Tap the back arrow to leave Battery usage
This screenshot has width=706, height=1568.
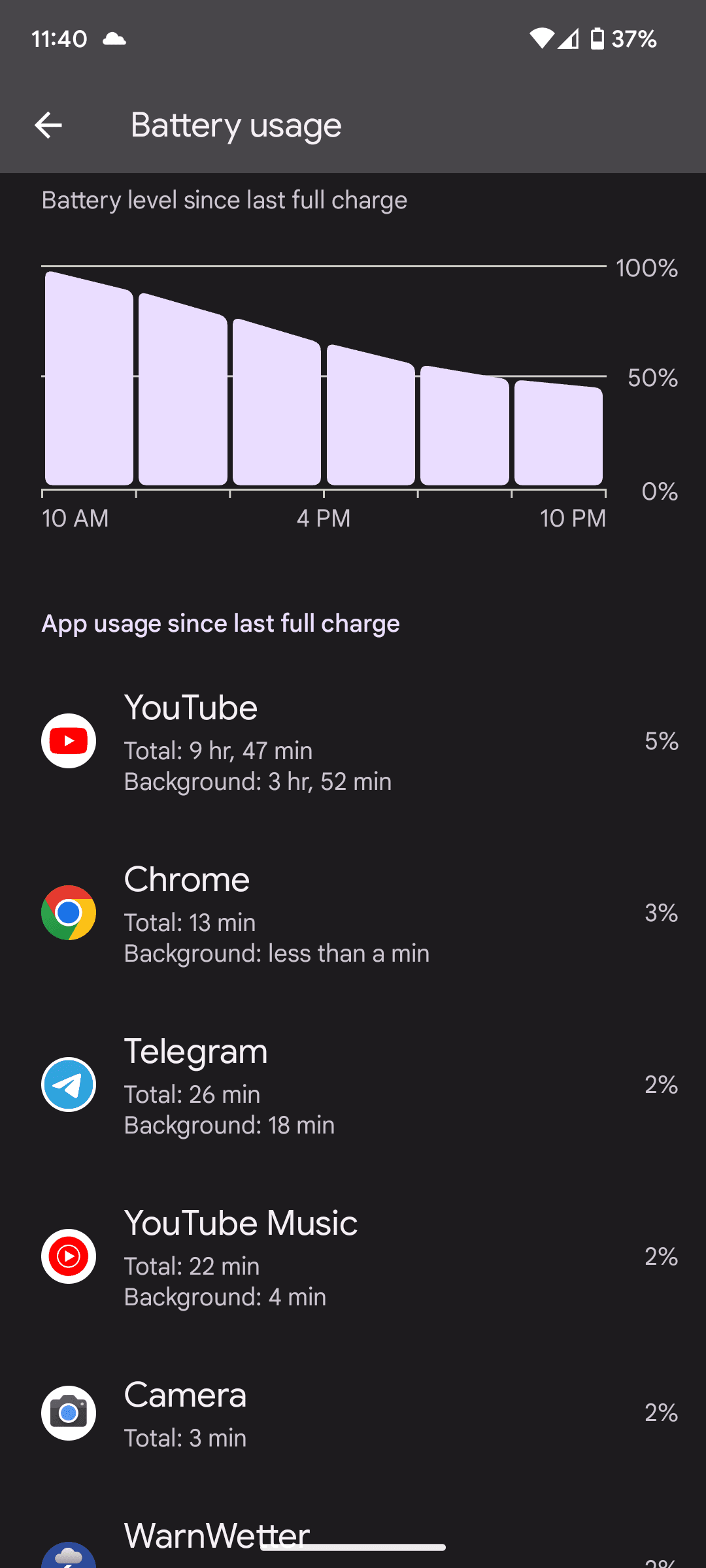click(x=48, y=124)
